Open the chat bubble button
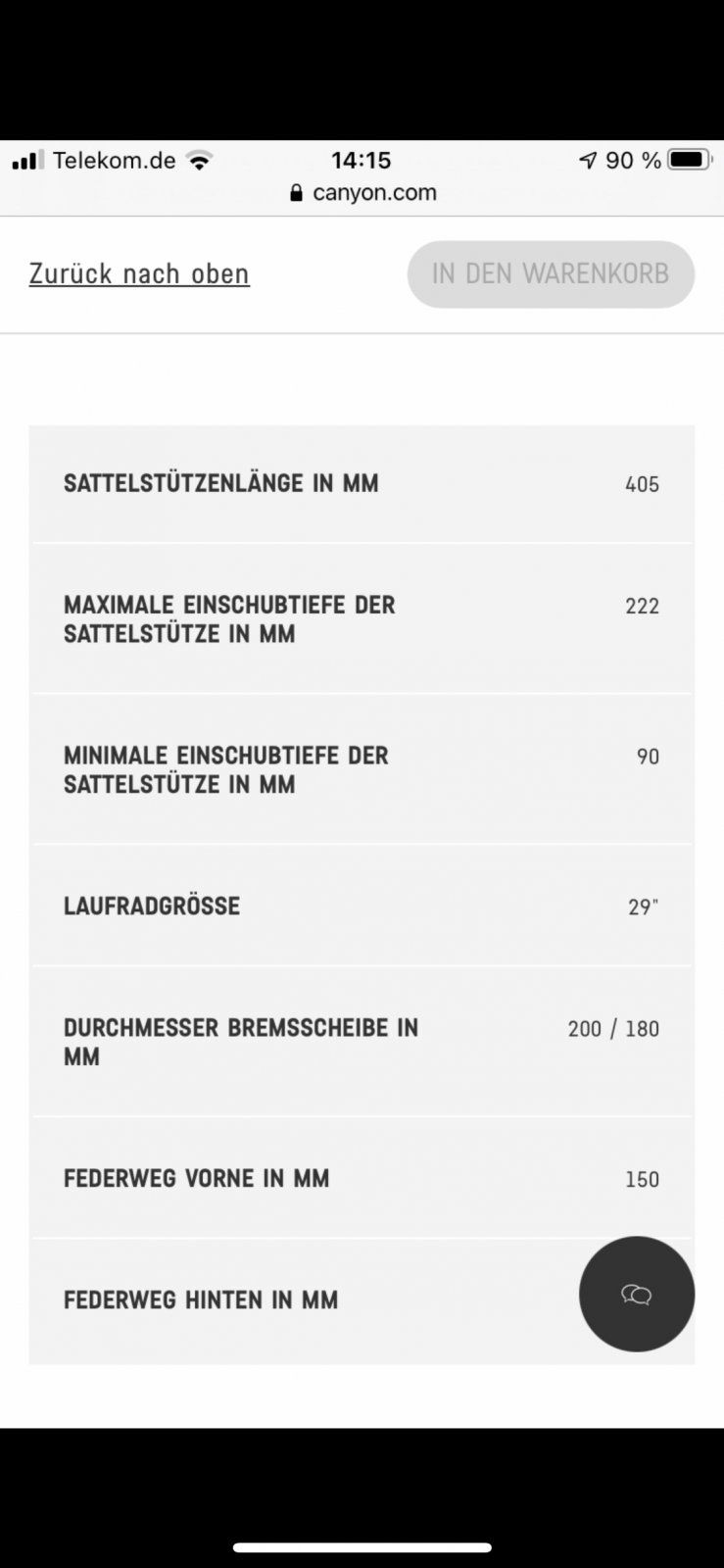724x1568 pixels. coord(636,1295)
